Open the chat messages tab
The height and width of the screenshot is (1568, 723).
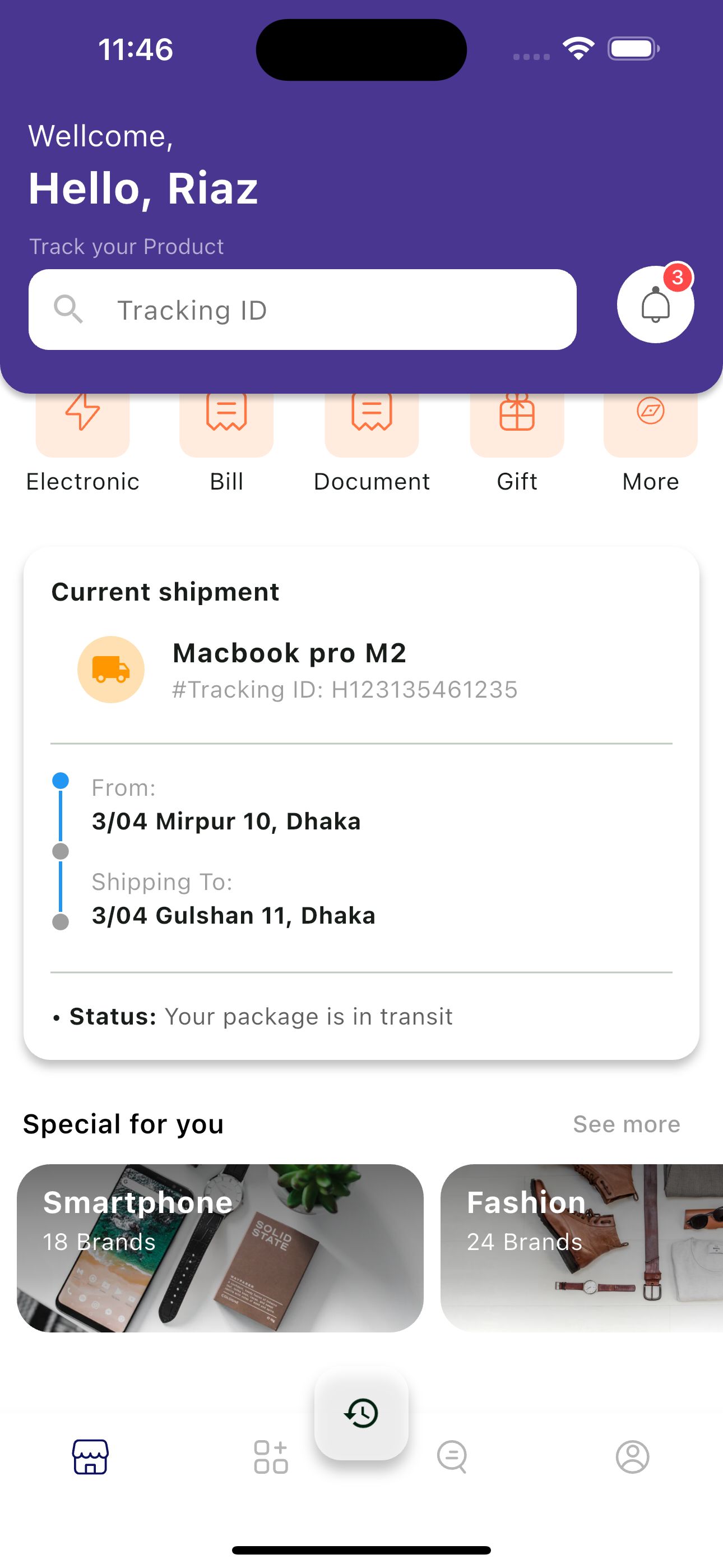click(452, 1456)
